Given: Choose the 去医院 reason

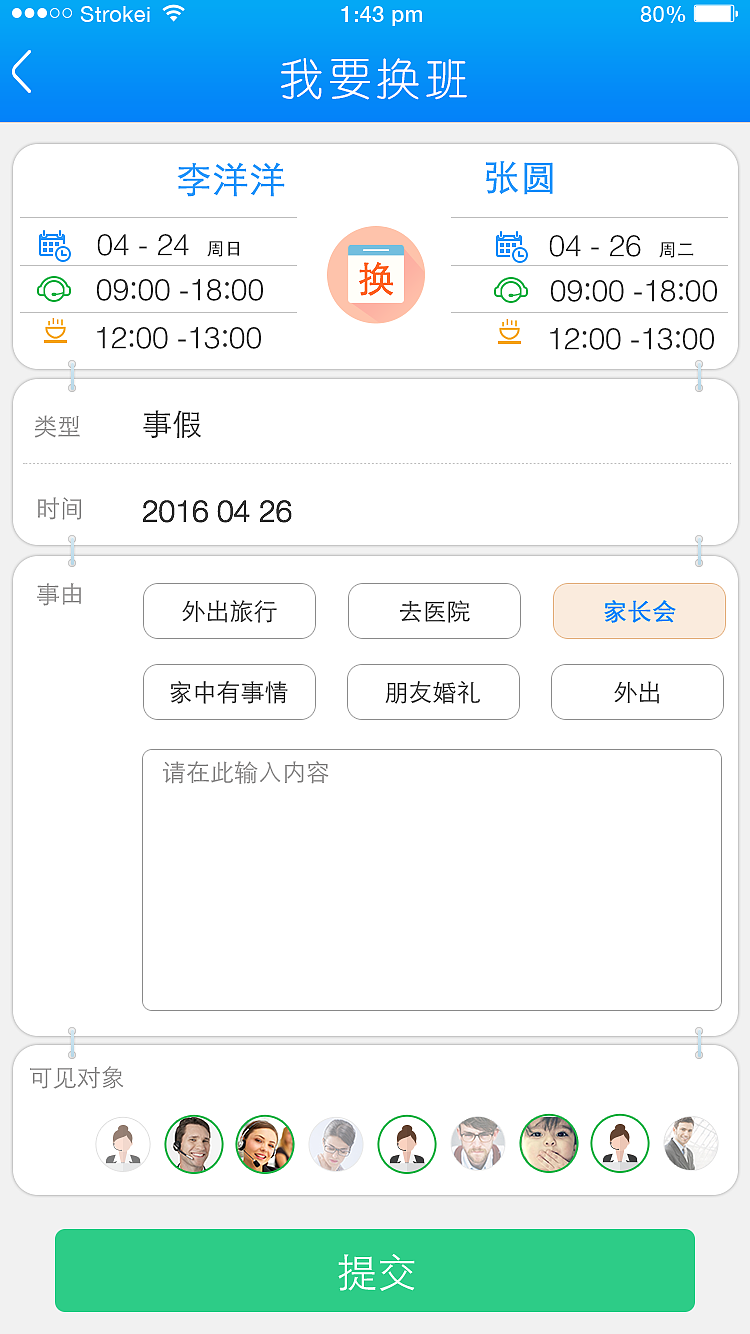Looking at the screenshot, I should 433,611.
